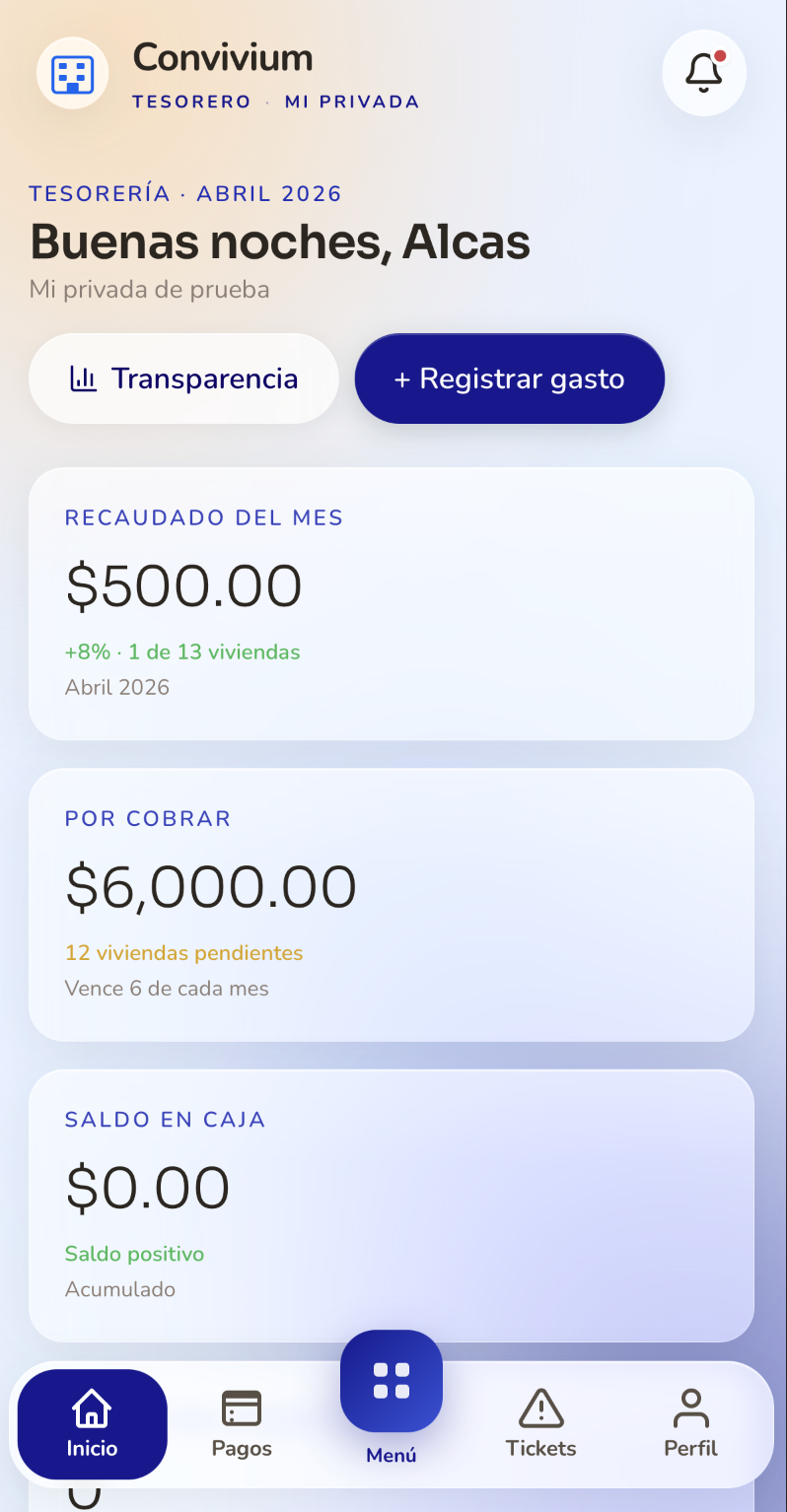Tap the "12 viviendas pendientes" link
Viewport: 787px width, 1512px height.
tap(183, 953)
